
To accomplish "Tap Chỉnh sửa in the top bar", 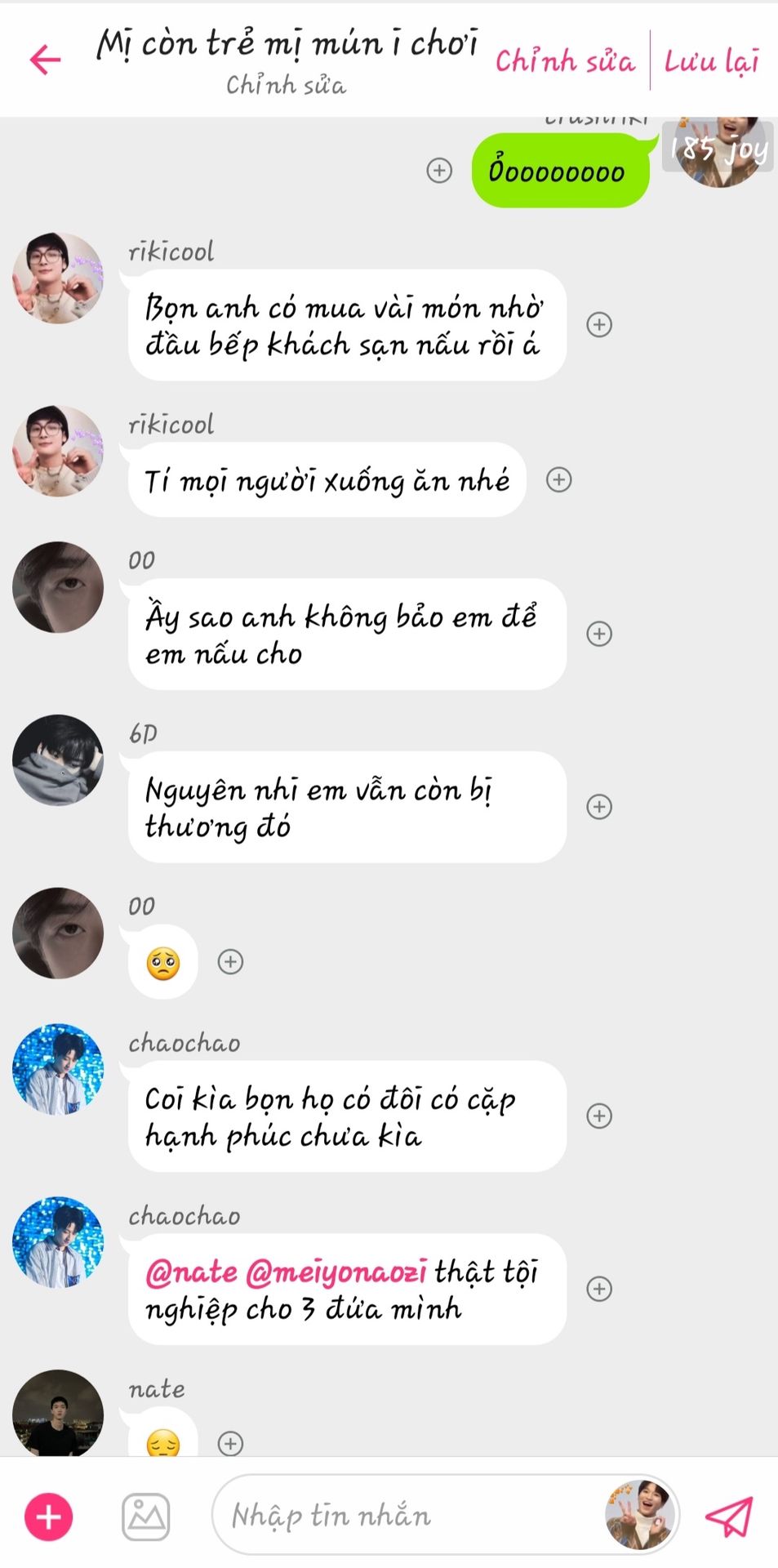I will (x=565, y=60).
